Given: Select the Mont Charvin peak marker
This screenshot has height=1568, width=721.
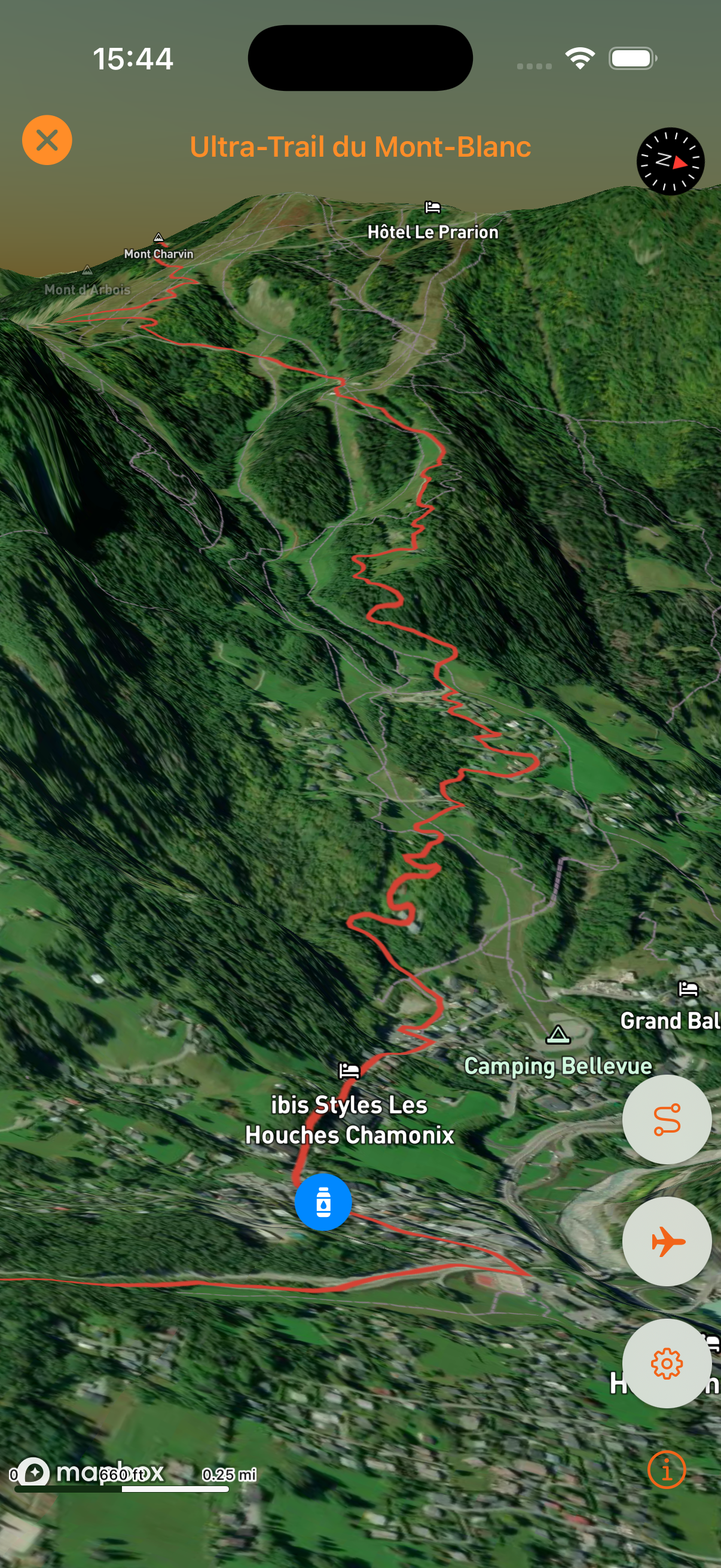Looking at the screenshot, I should [159, 237].
